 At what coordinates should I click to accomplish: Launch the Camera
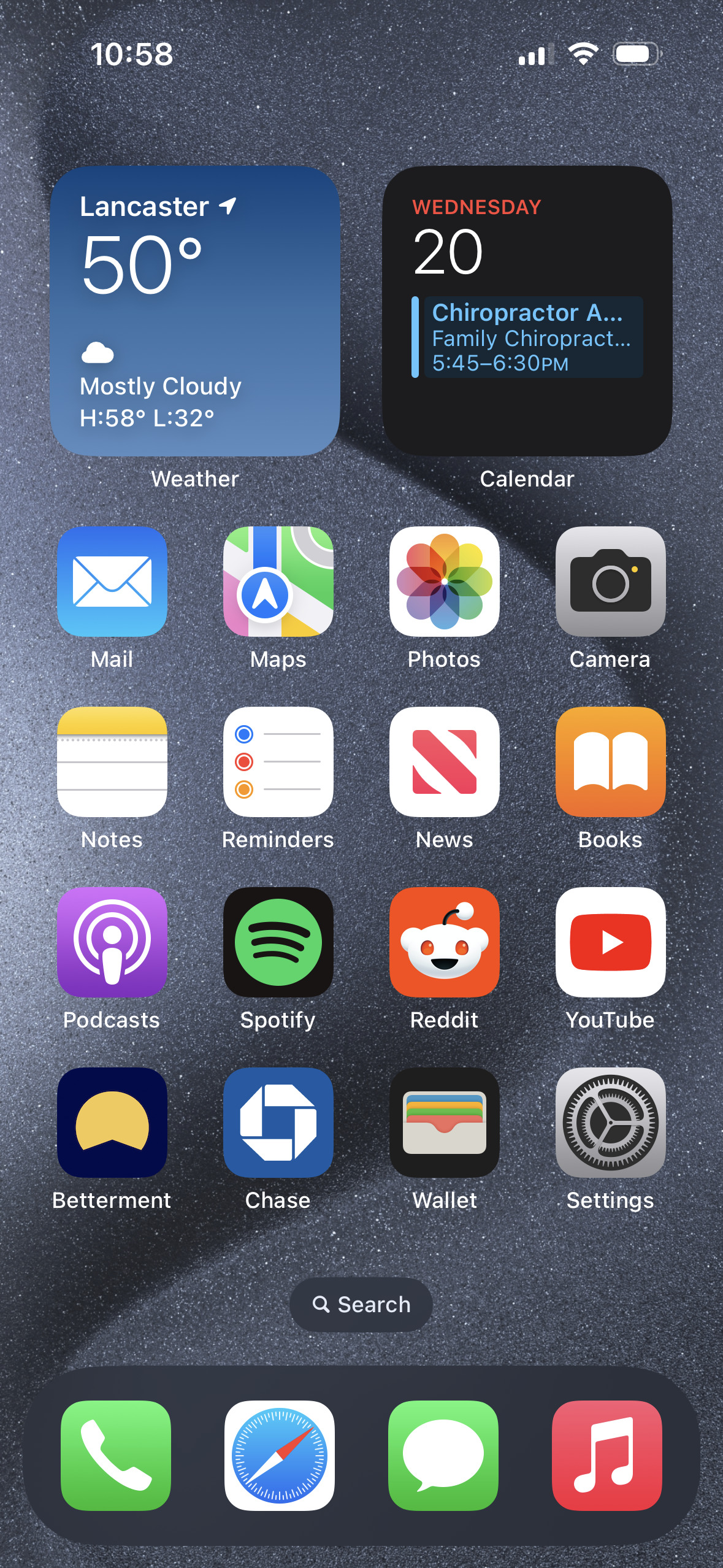(610, 581)
